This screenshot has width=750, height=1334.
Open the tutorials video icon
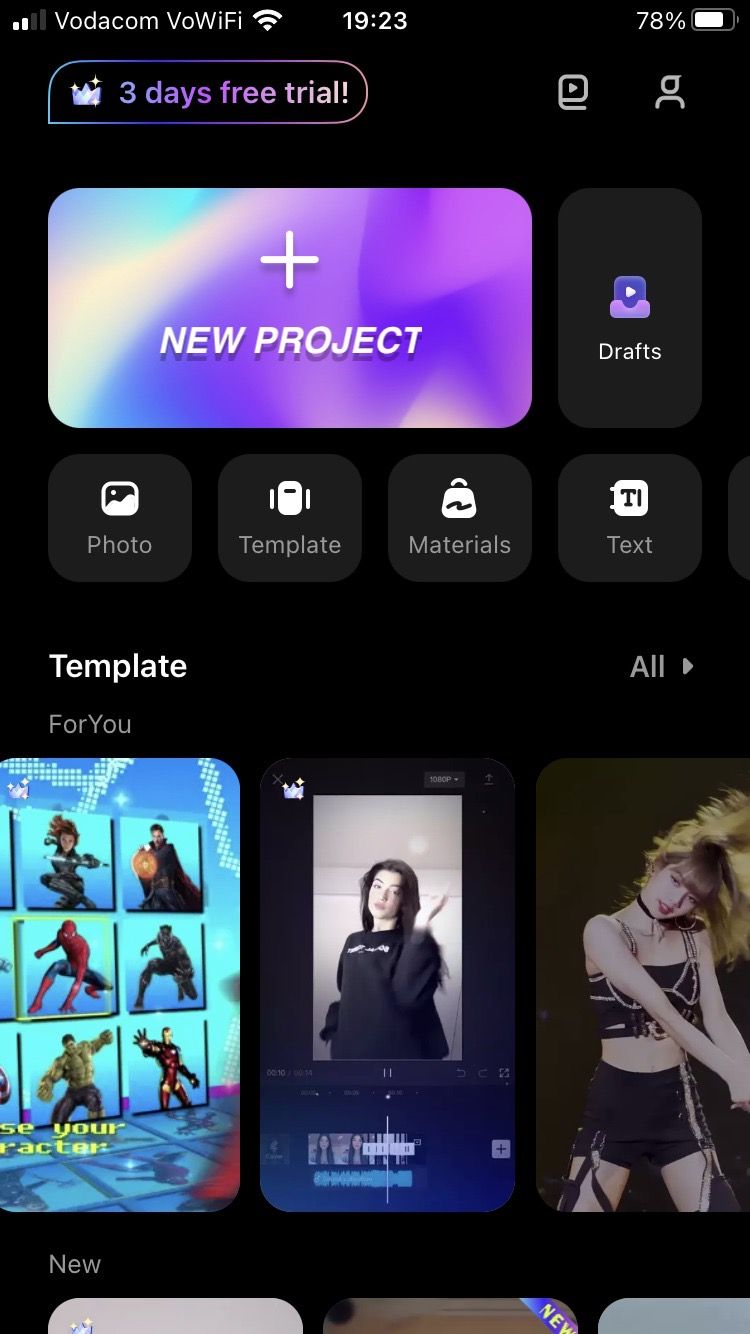point(572,93)
